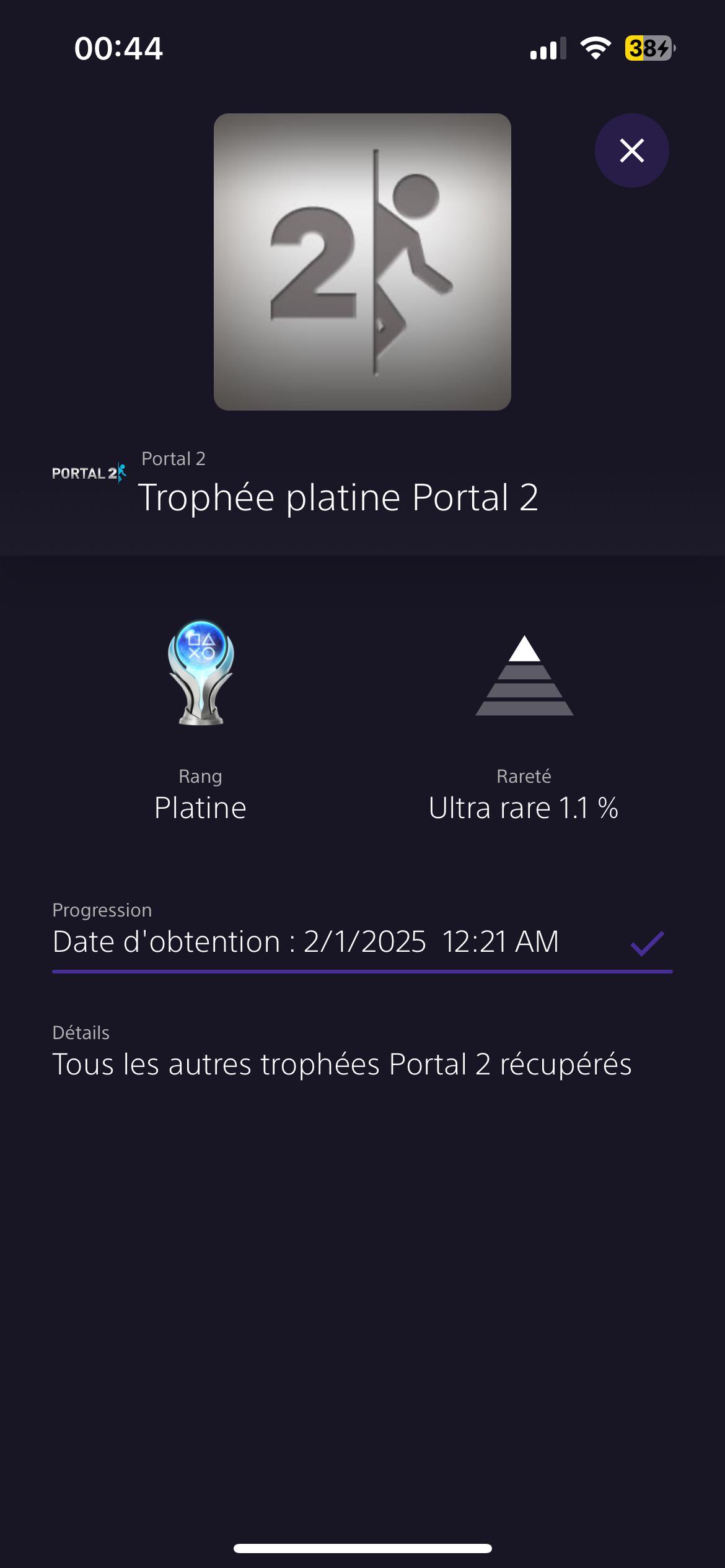Select the obtained date line under Progression
This screenshot has height=1568, width=725.
coord(305,943)
